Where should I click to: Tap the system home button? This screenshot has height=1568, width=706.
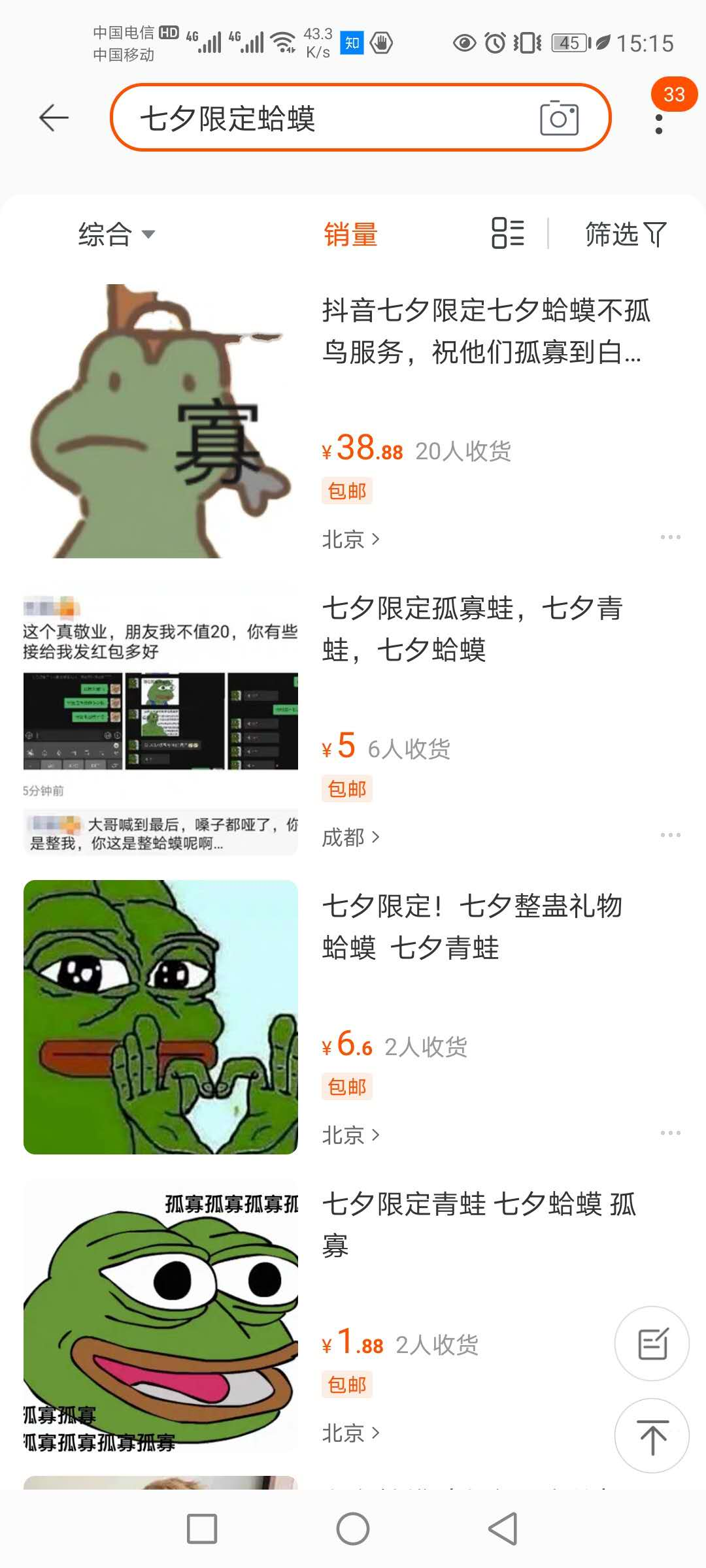pos(353,1529)
